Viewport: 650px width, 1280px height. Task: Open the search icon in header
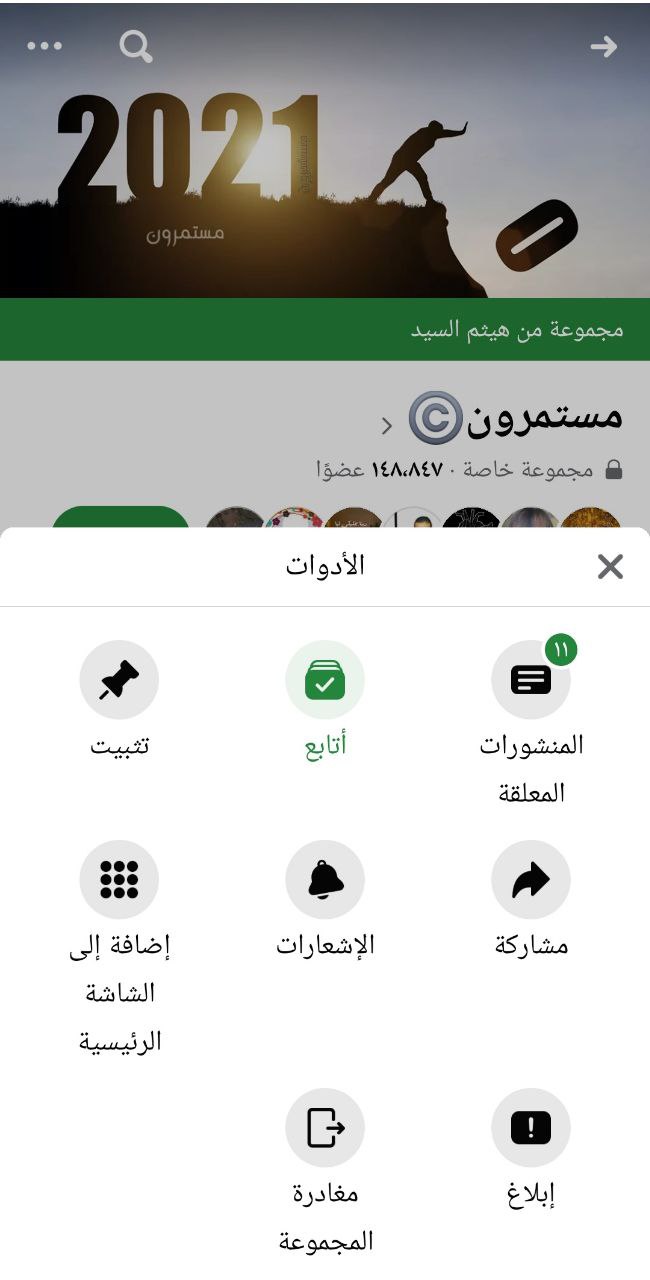click(135, 46)
